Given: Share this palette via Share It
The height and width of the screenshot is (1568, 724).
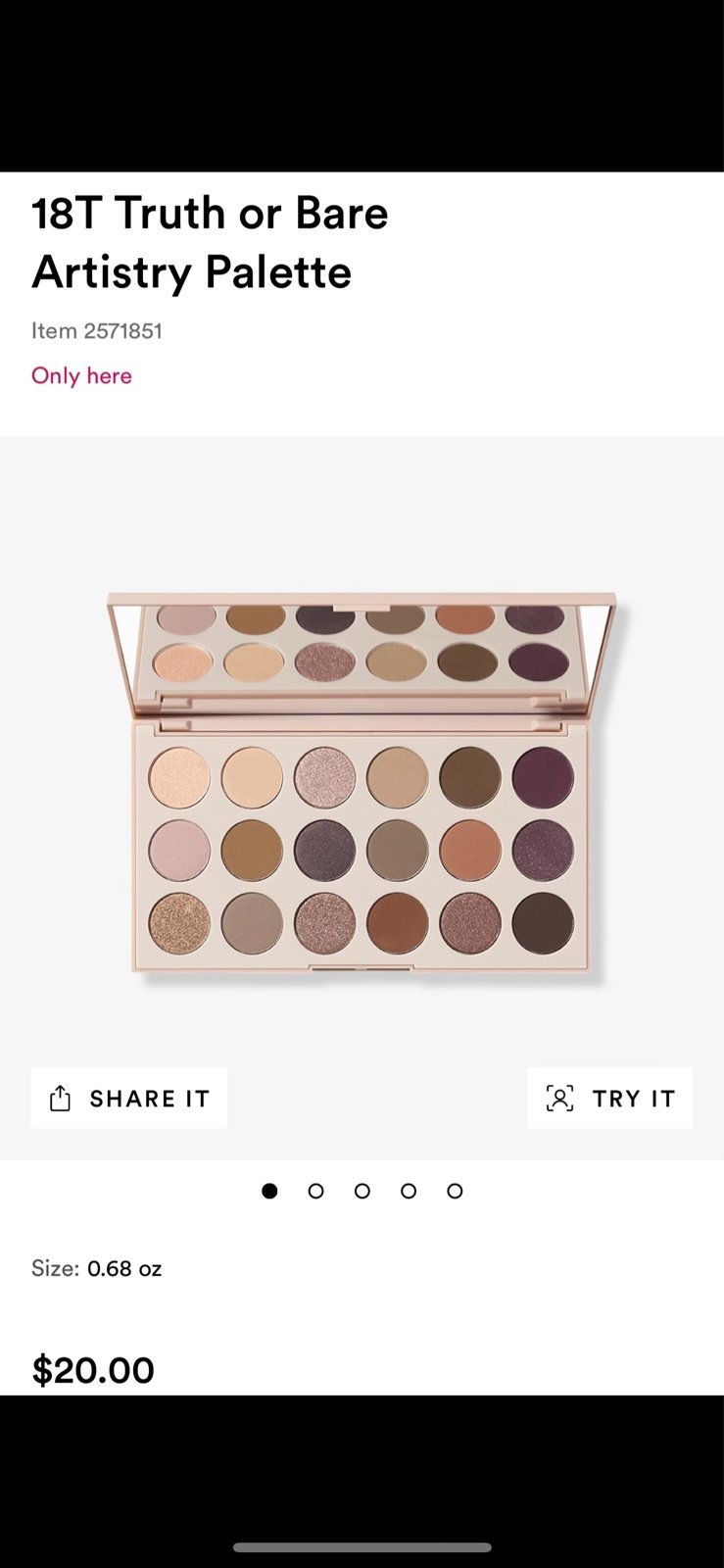Looking at the screenshot, I should coord(129,1098).
